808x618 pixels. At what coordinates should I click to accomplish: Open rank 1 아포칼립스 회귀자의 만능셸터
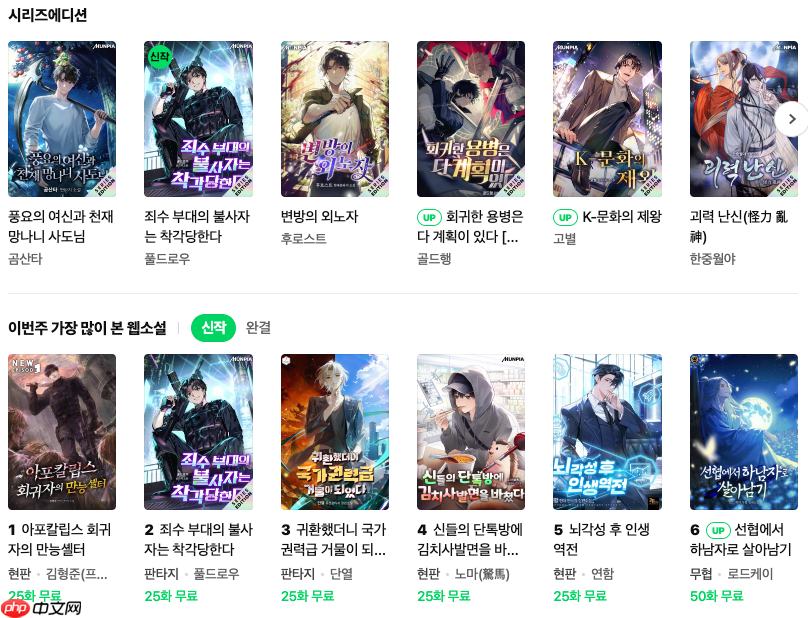pyautogui.click(x=62, y=432)
